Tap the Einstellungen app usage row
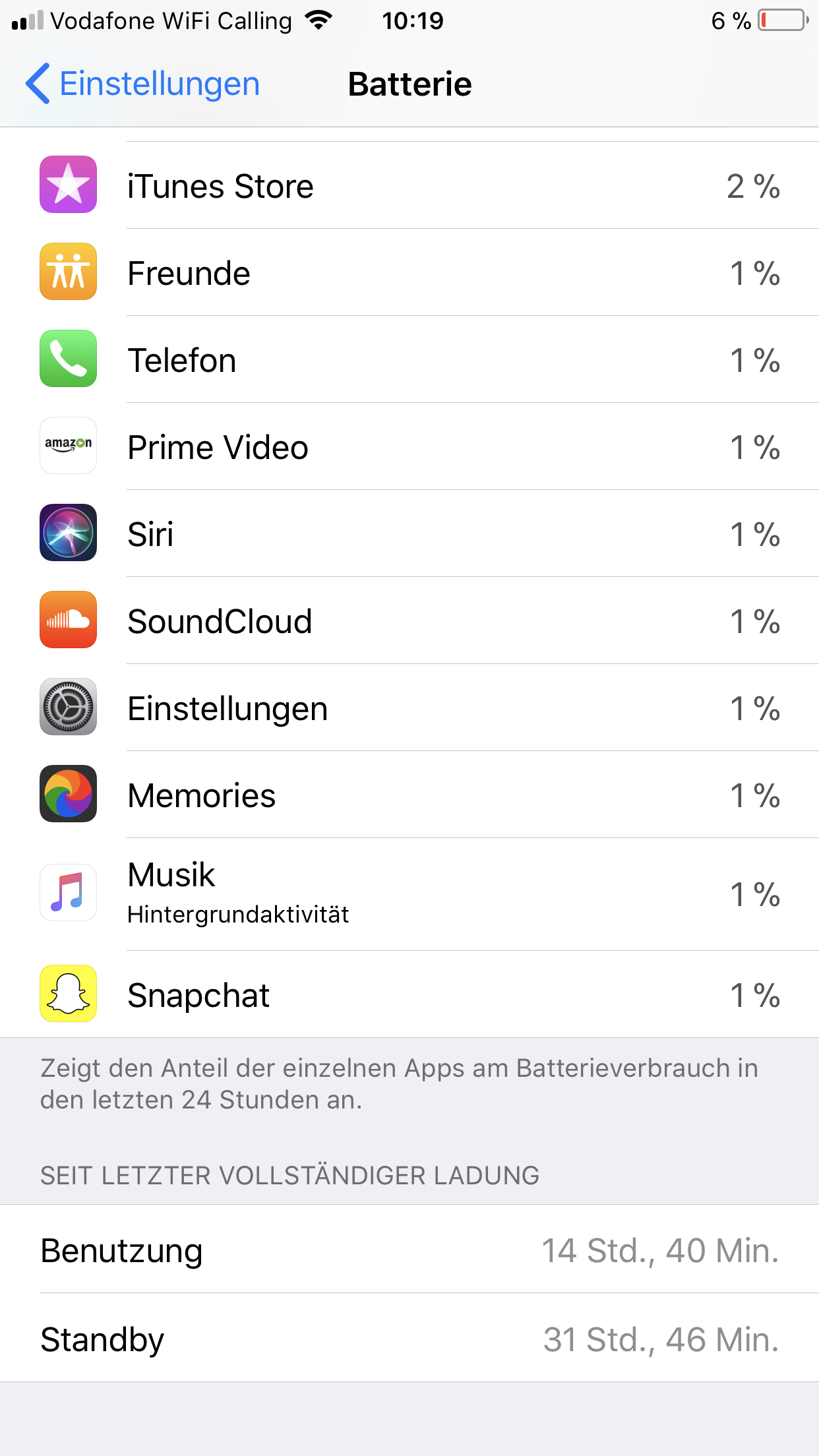 click(409, 708)
